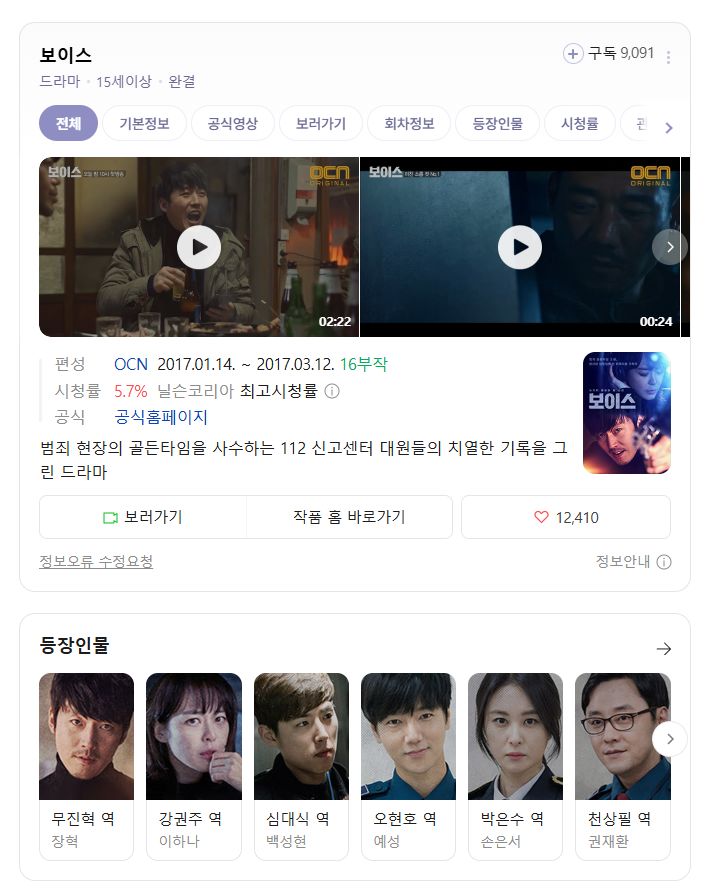Play the 02:22 video clip

point(199,247)
